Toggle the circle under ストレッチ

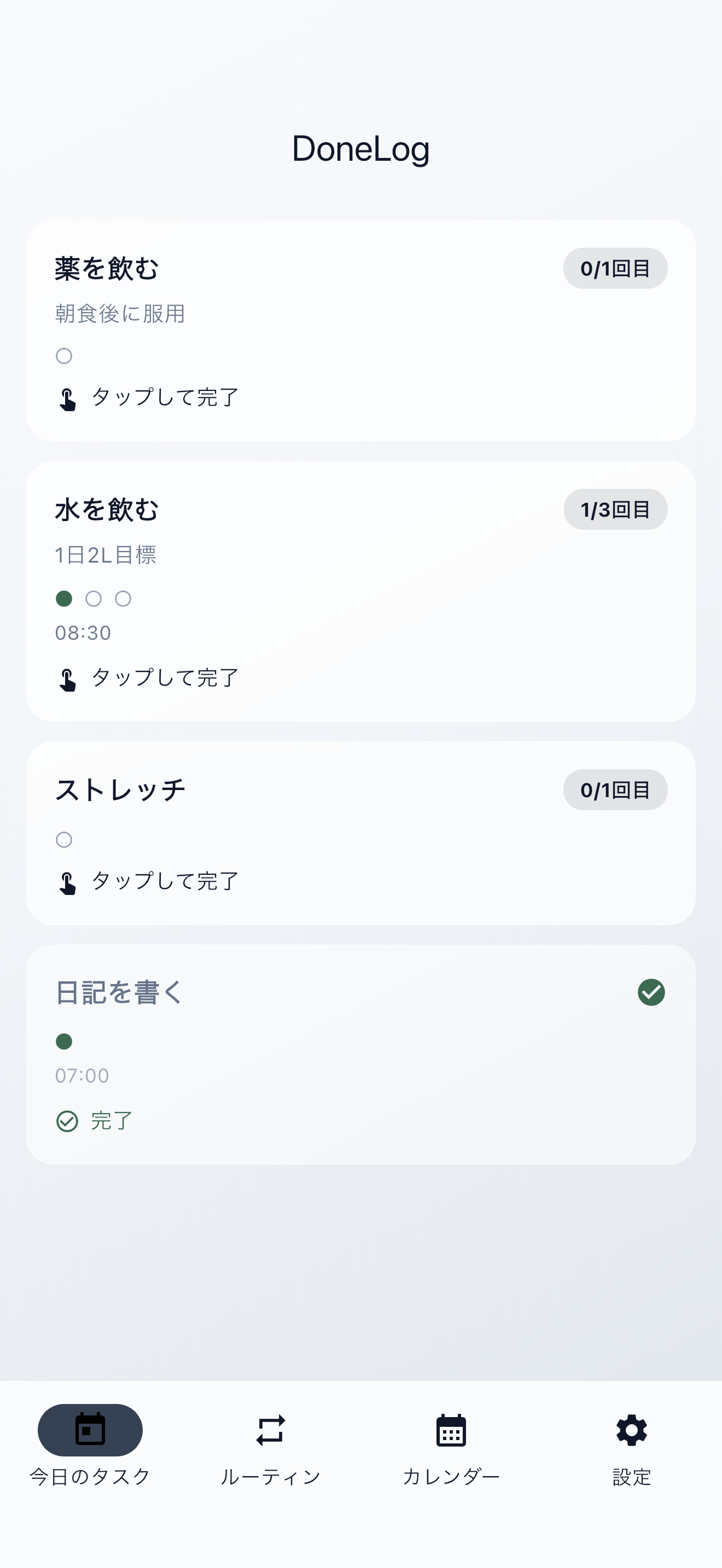click(64, 839)
